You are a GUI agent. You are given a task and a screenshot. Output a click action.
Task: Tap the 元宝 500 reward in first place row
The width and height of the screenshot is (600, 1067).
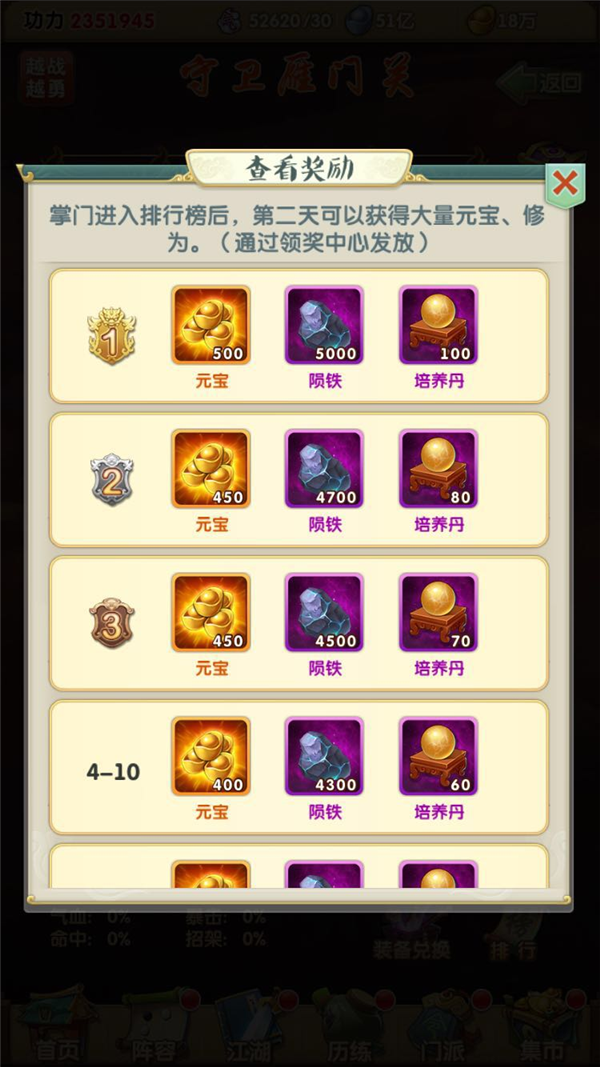(211, 325)
